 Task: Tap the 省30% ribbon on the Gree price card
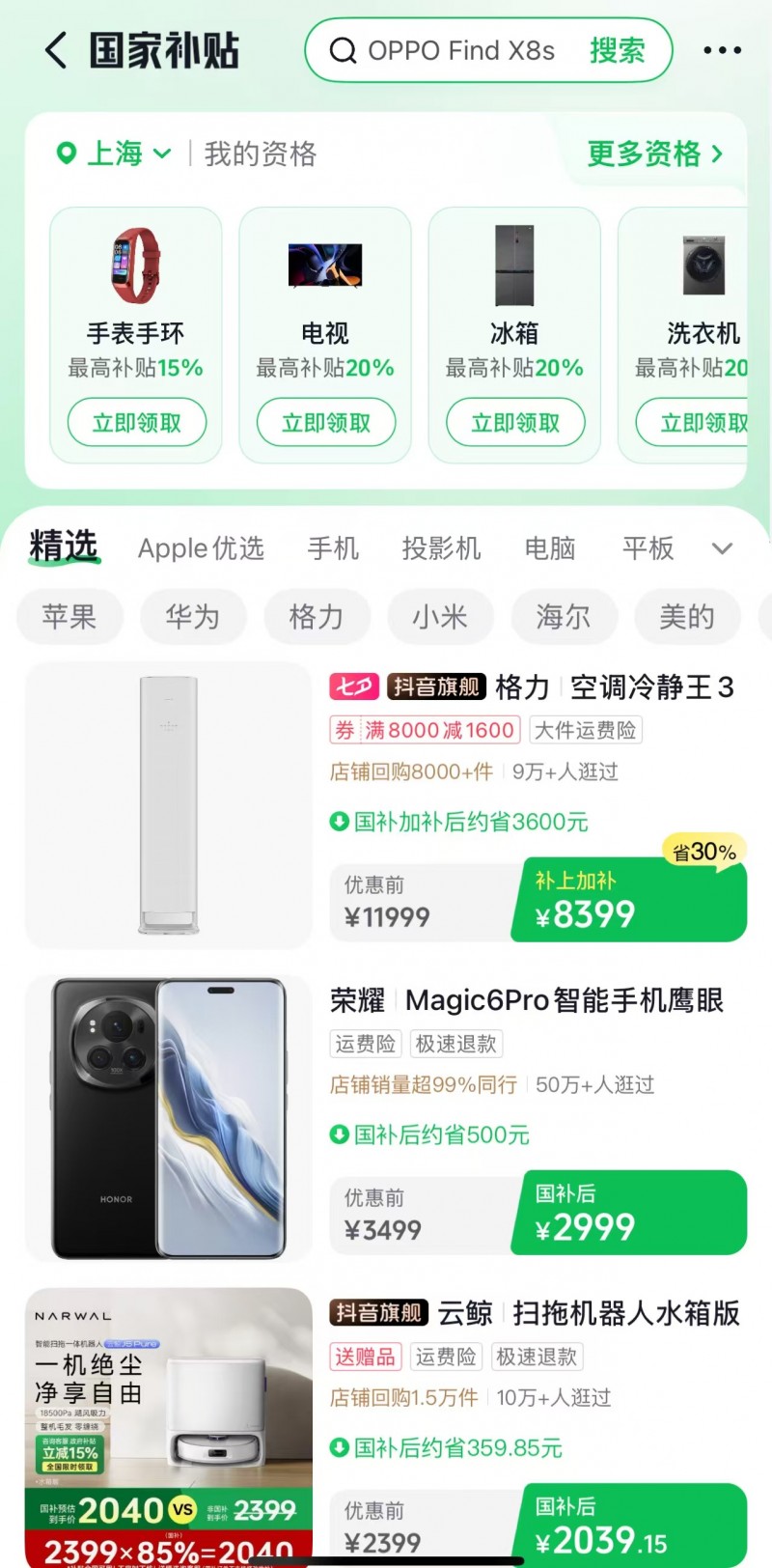tap(703, 851)
